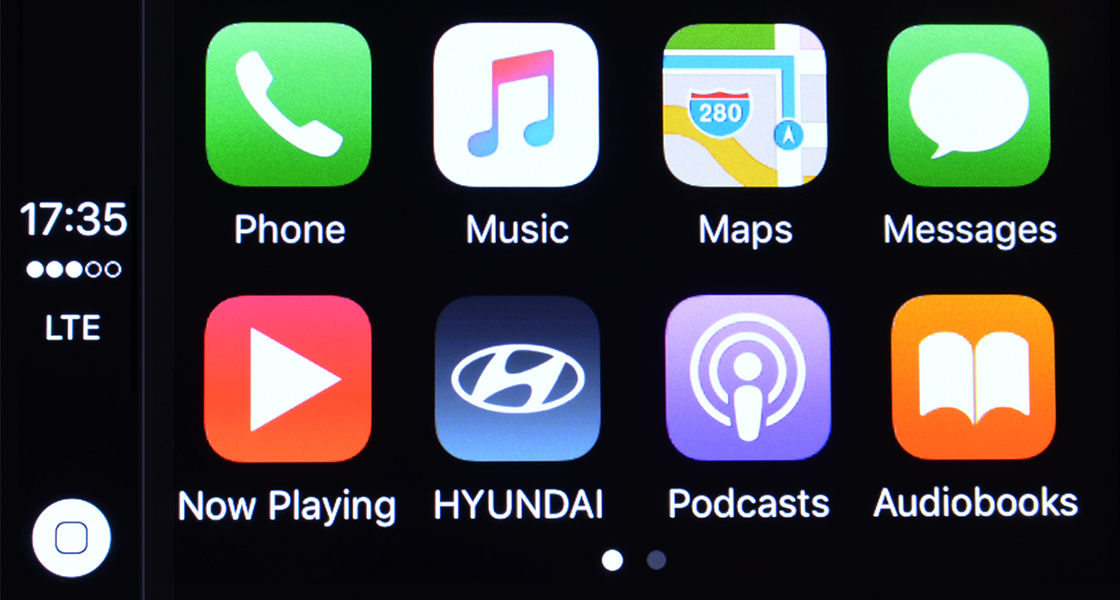Open the Now Playing screen
1120x600 pixels.
(x=288, y=378)
